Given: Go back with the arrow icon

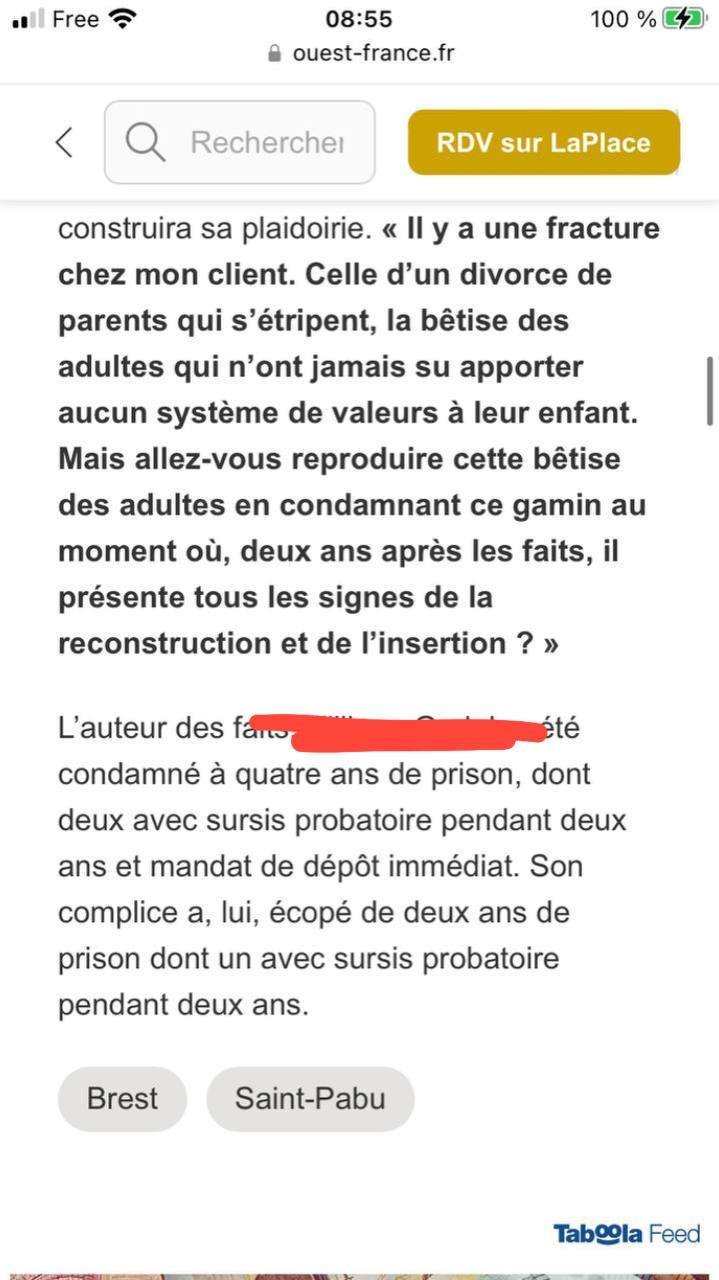Looking at the screenshot, I should pyautogui.click(x=64, y=143).
